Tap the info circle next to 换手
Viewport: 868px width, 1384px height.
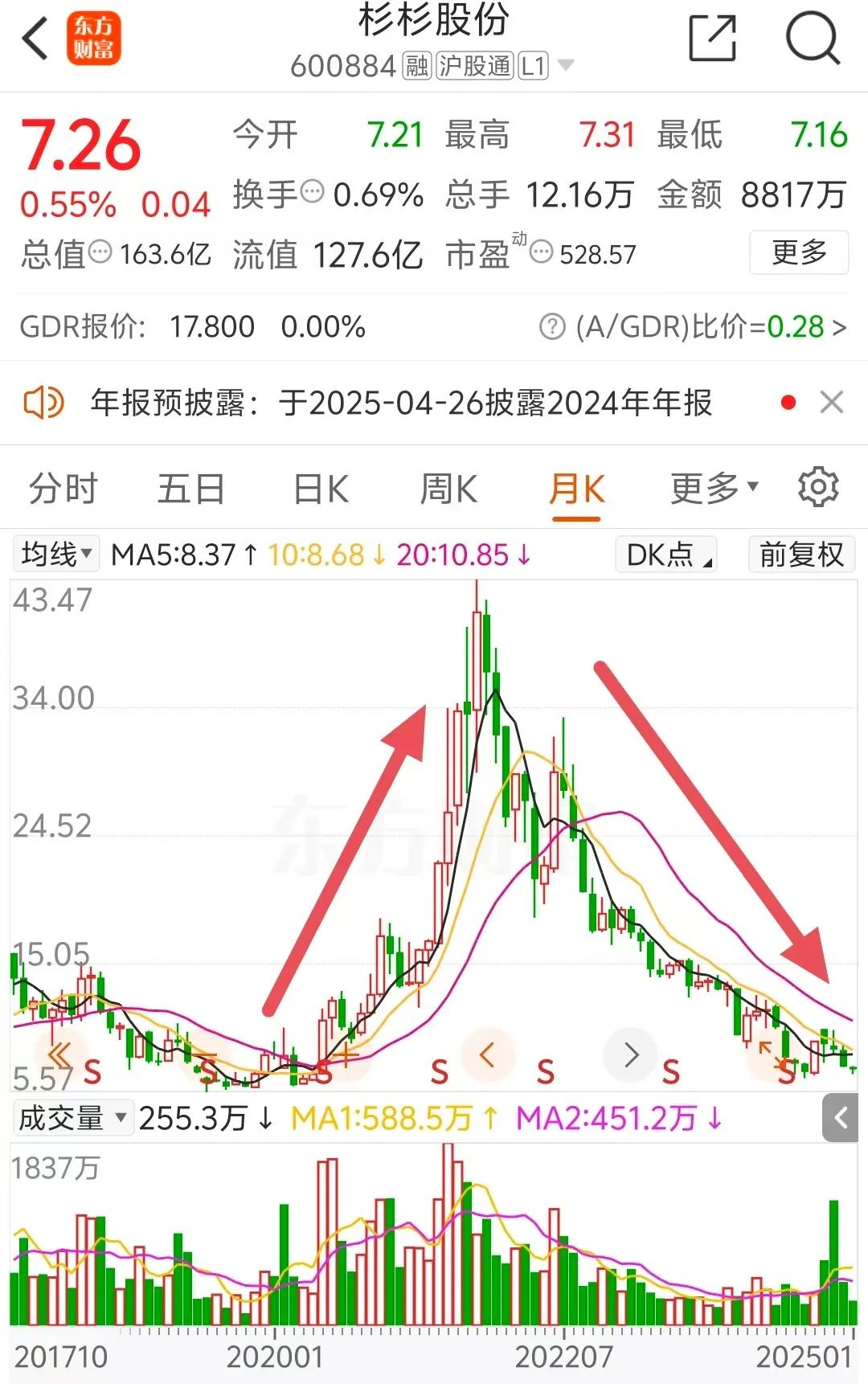pyautogui.click(x=312, y=190)
